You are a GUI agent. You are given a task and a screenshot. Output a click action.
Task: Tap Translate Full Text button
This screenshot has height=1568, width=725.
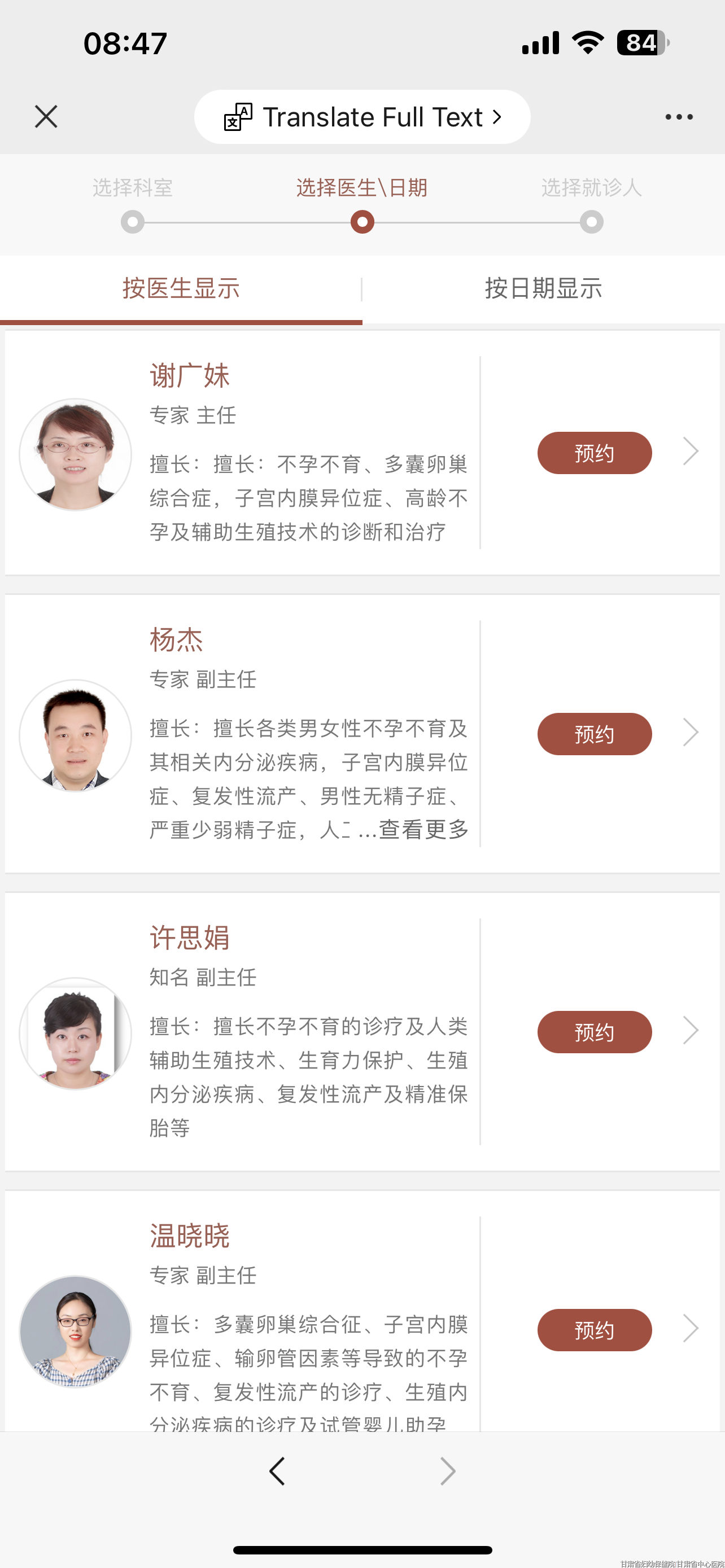pyautogui.click(x=362, y=117)
